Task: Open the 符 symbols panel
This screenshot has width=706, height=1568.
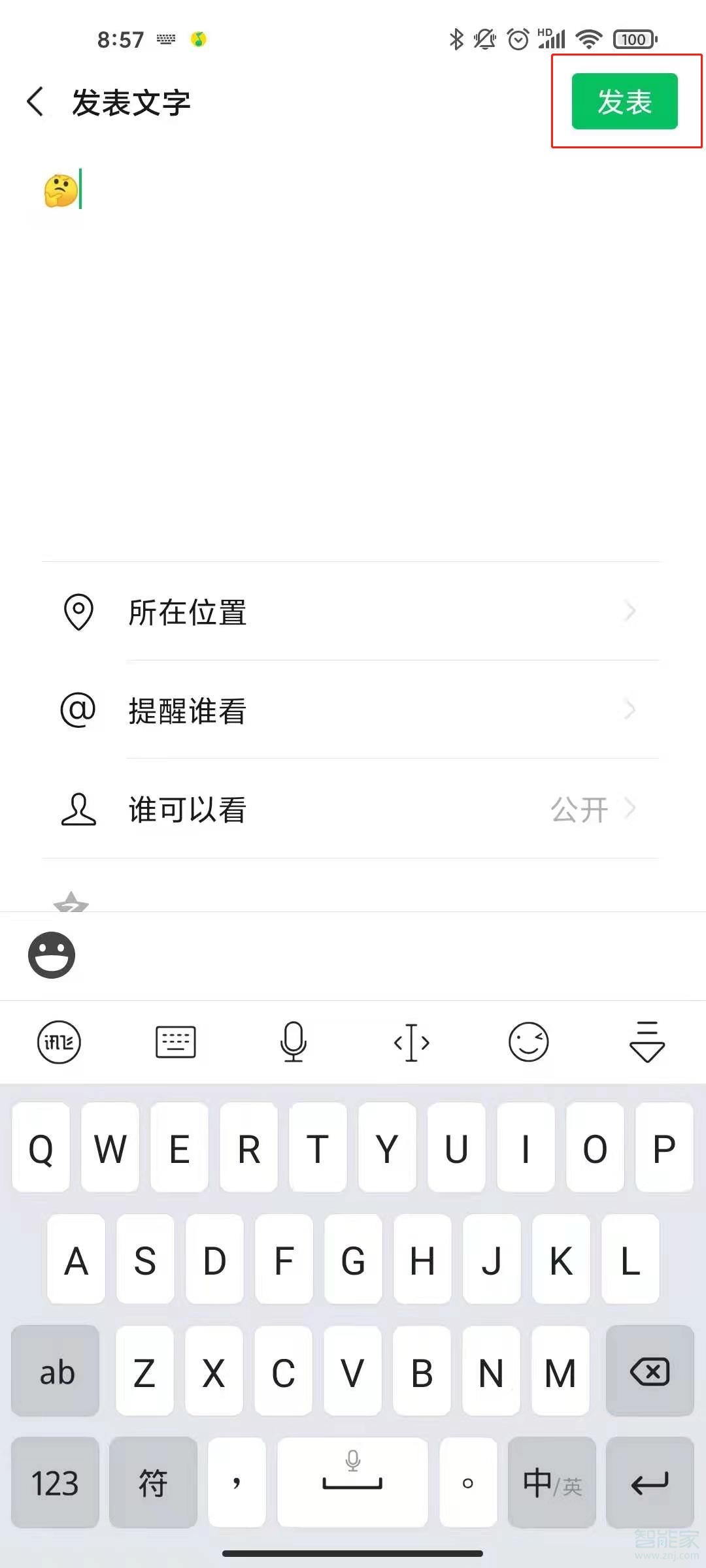Action: [x=152, y=1483]
